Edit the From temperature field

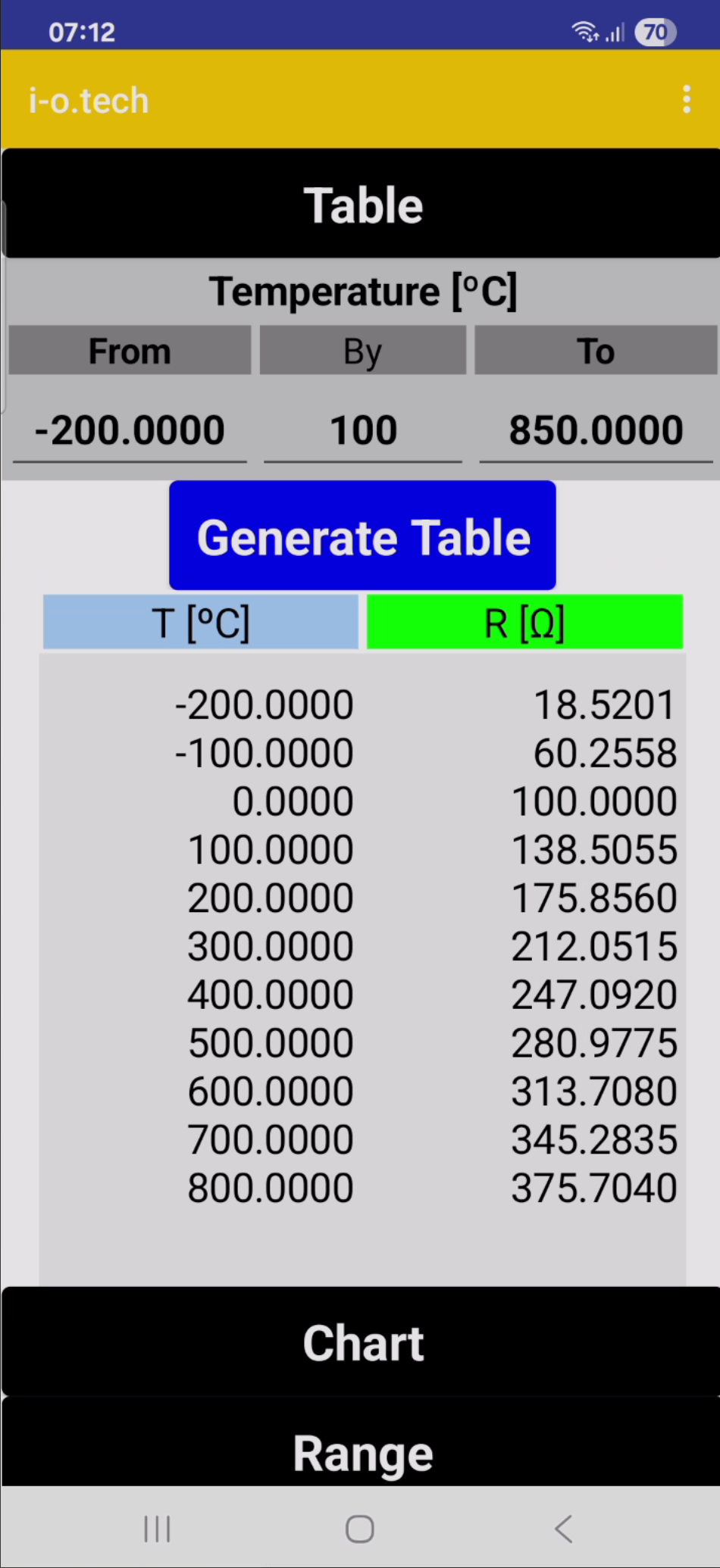130,431
